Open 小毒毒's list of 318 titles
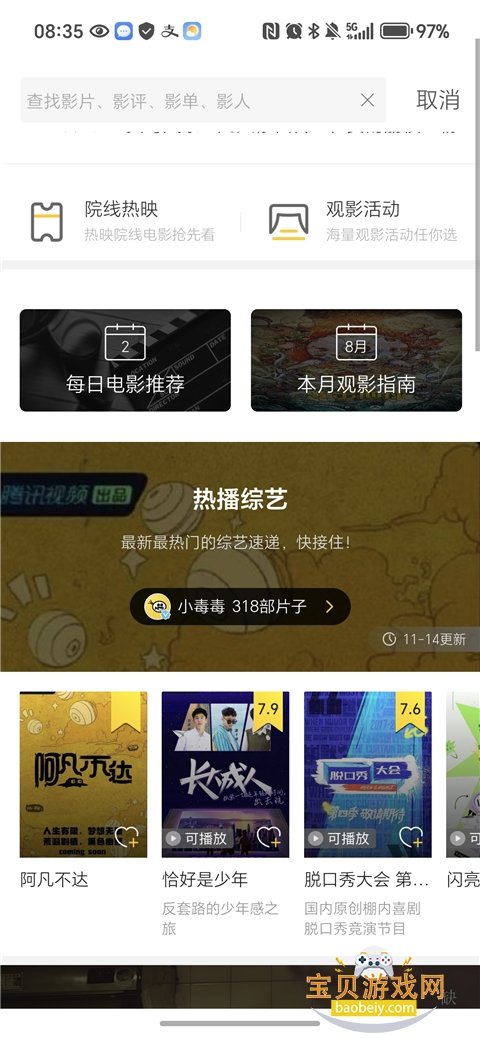The image size is (480, 1038). (x=240, y=606)
